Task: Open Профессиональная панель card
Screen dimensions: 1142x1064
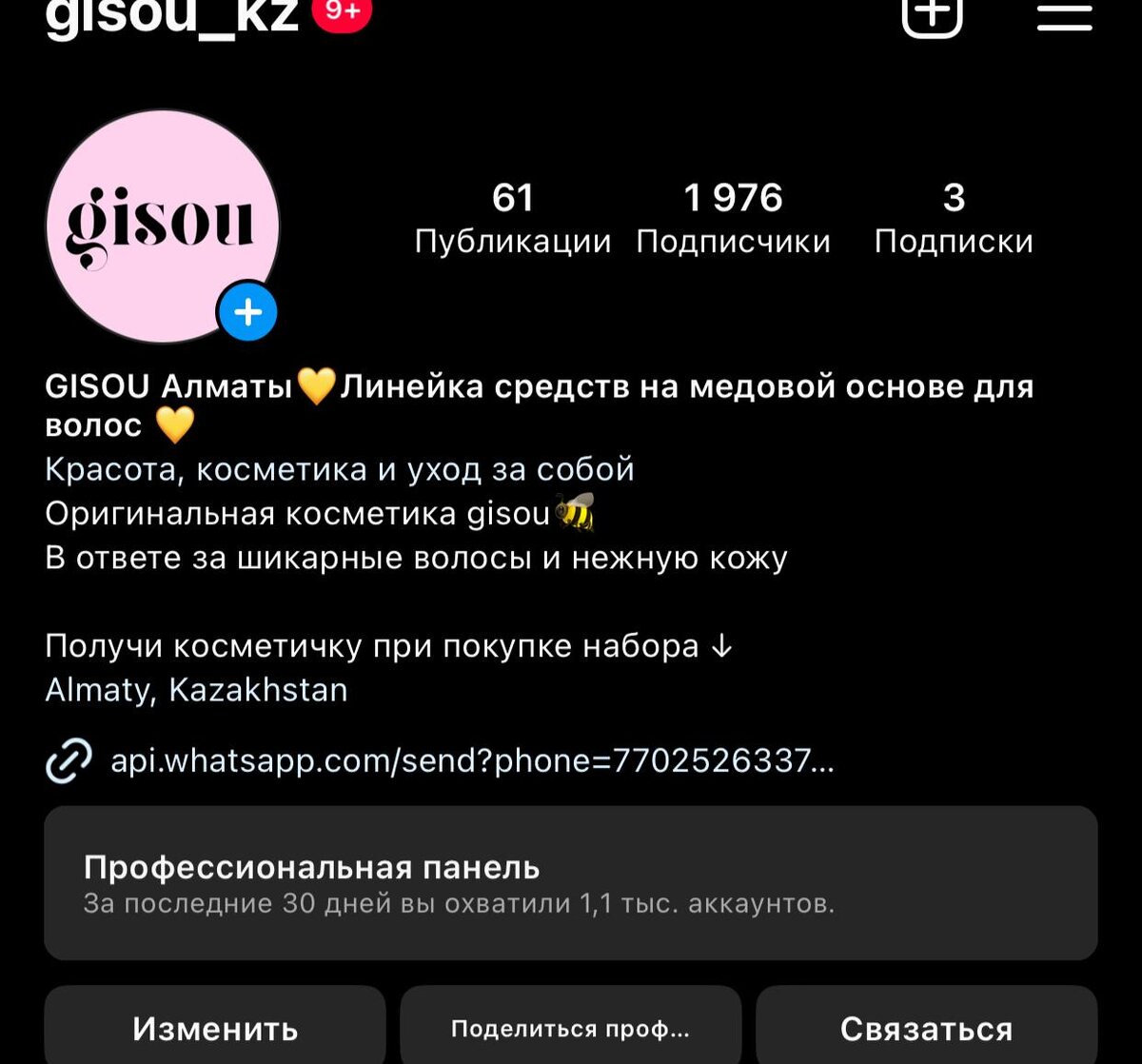Action: [x=571, y=883]
